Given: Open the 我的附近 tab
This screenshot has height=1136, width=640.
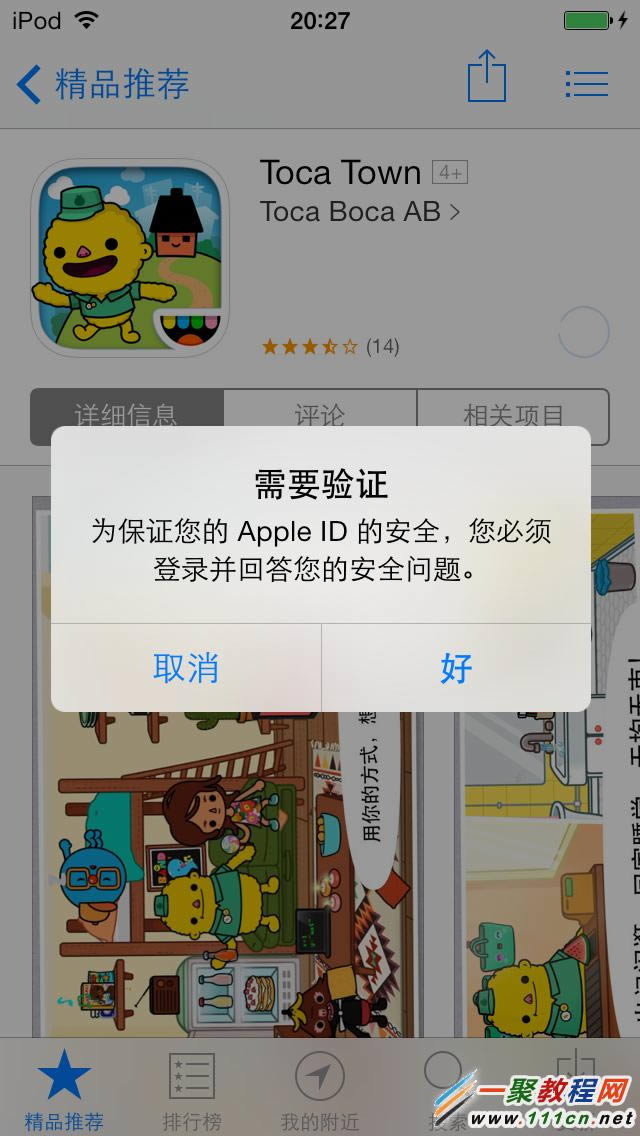Looking at the screenshot, I should 320,1087.
